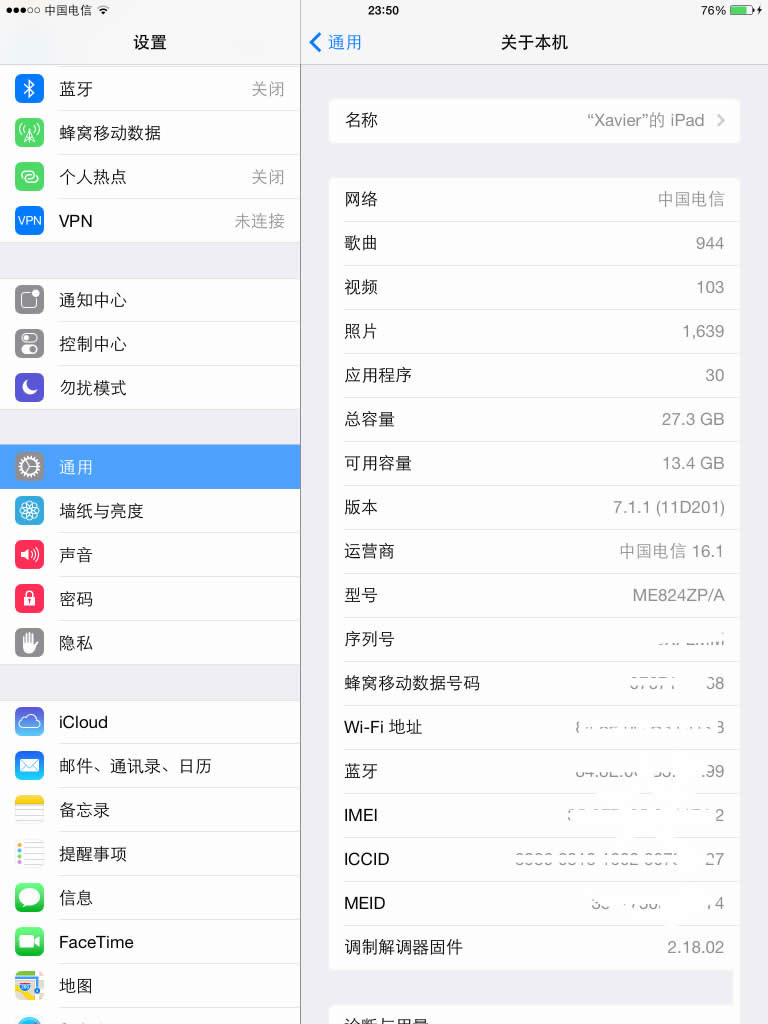The image size is (768, 1024).
Task: Open 信息 settings
Action: click(150, 898)
